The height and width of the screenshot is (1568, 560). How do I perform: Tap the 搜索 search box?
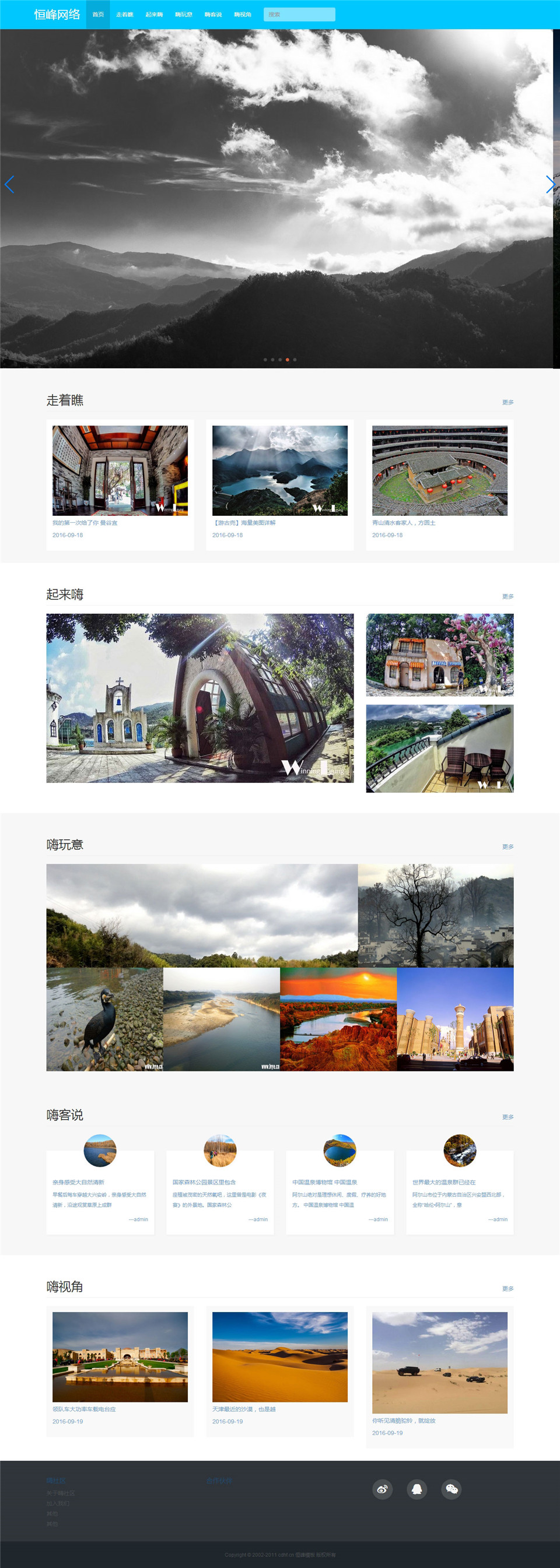coord(299,15)
